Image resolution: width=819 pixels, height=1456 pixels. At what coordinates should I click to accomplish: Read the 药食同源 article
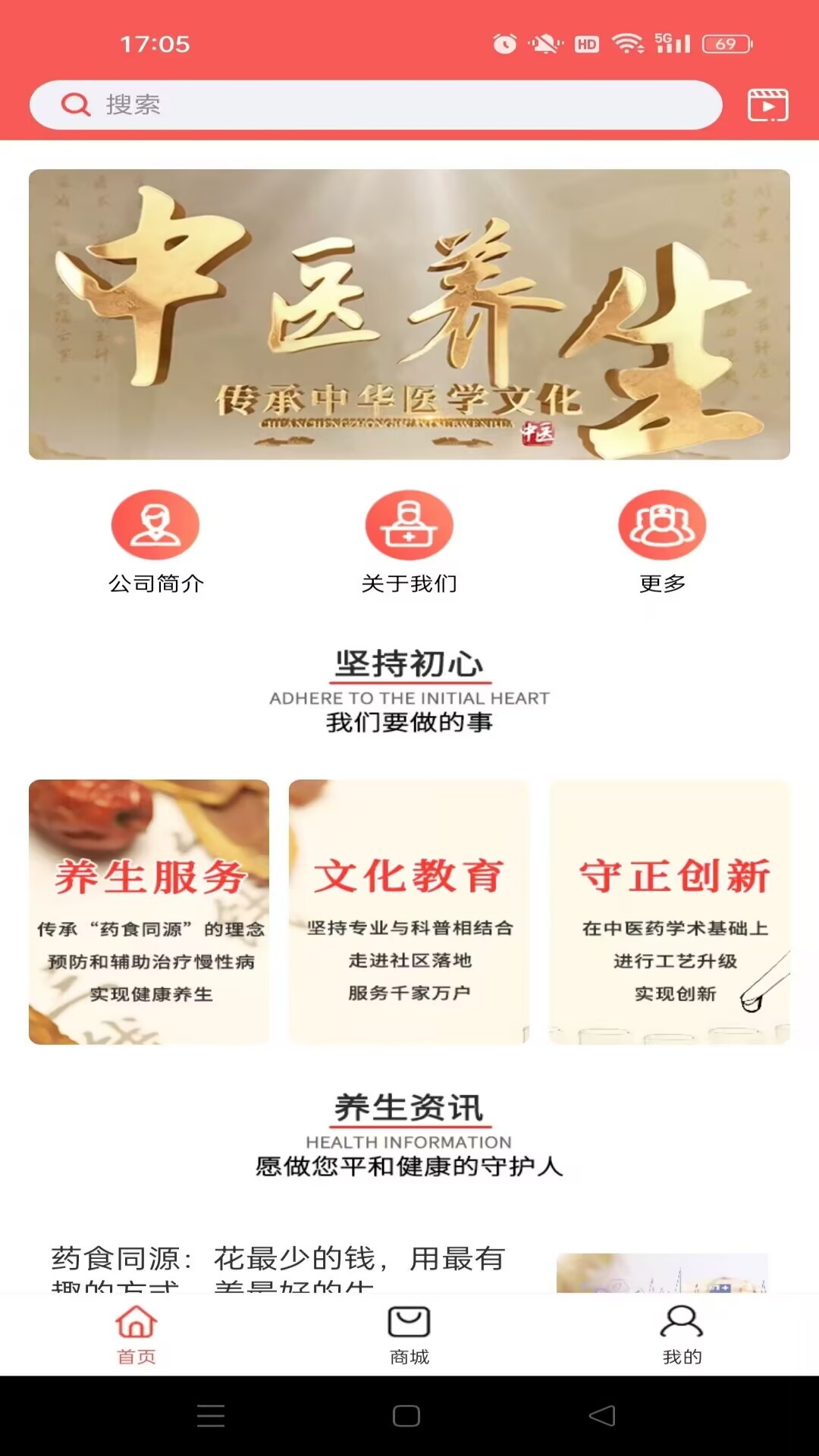tap(281, 1263)
